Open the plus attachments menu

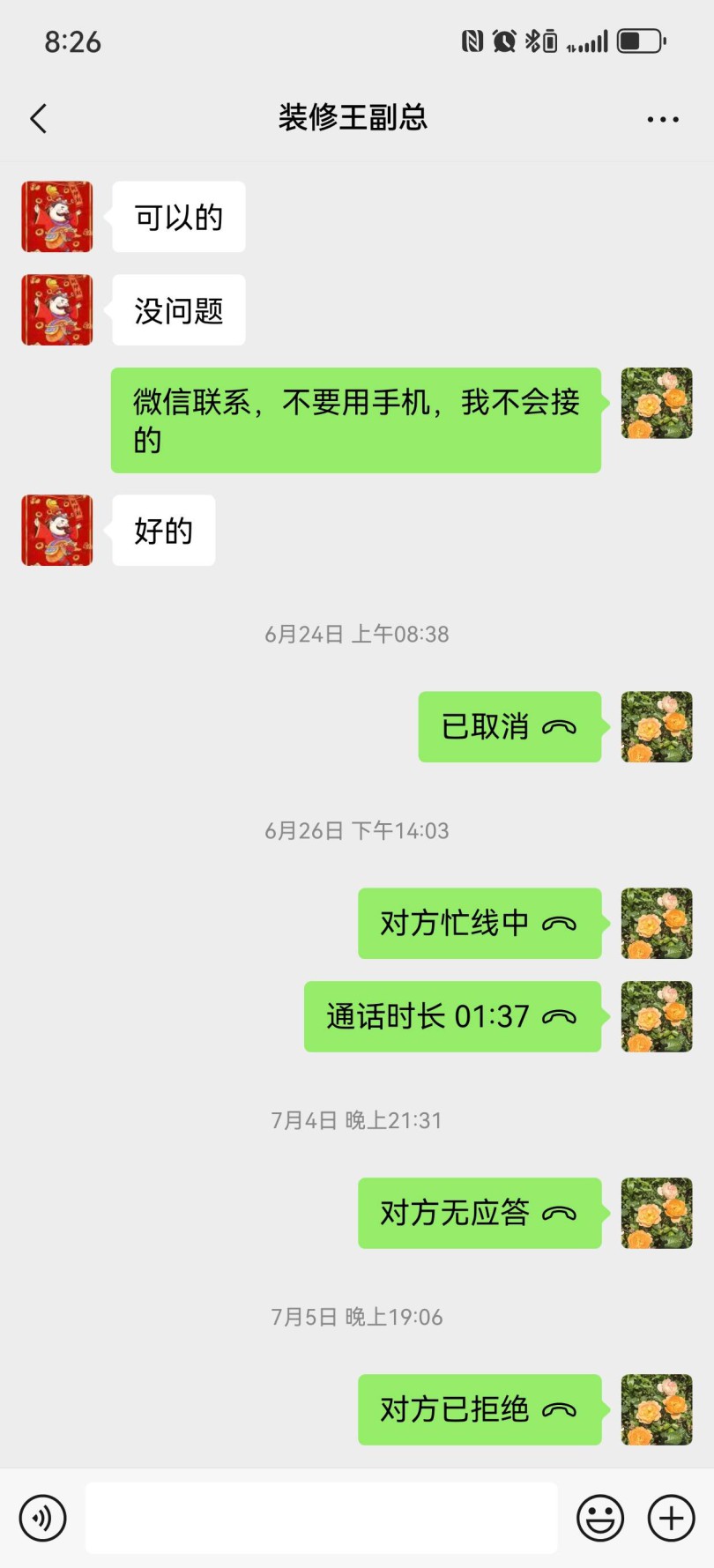click(x=671, y=1518)
